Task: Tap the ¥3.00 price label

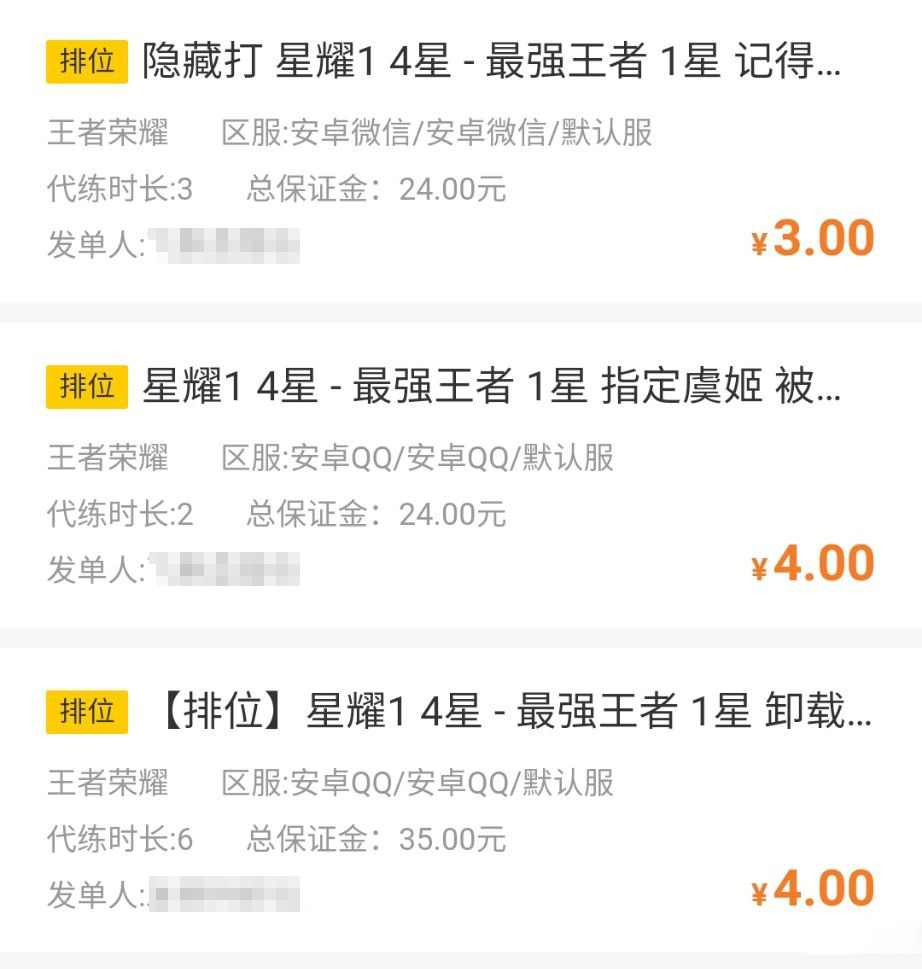Action: click(x=812, y=236)
